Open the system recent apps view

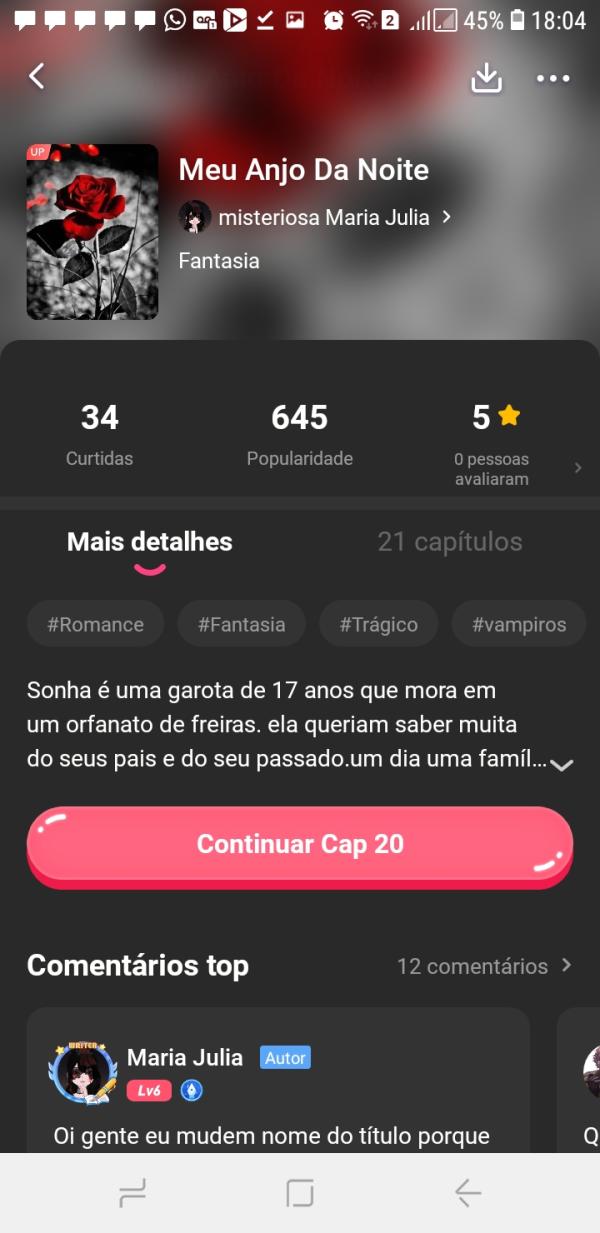(132, 1193)
